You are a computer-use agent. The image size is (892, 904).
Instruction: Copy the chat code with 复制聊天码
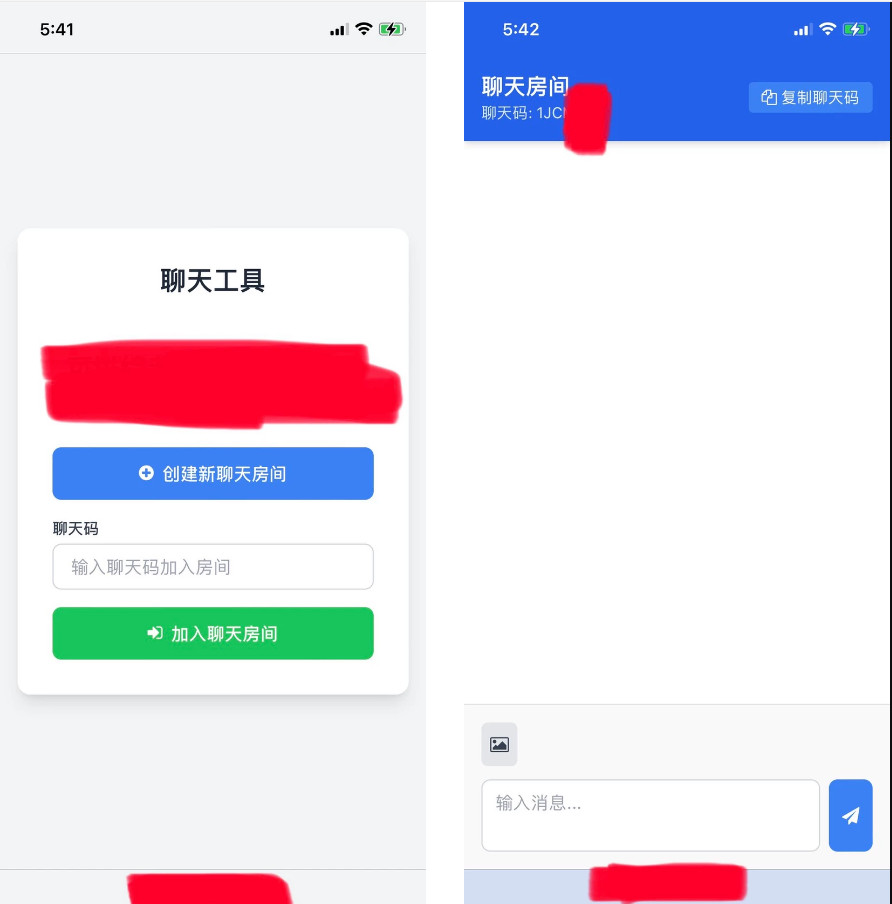(810, 97)
